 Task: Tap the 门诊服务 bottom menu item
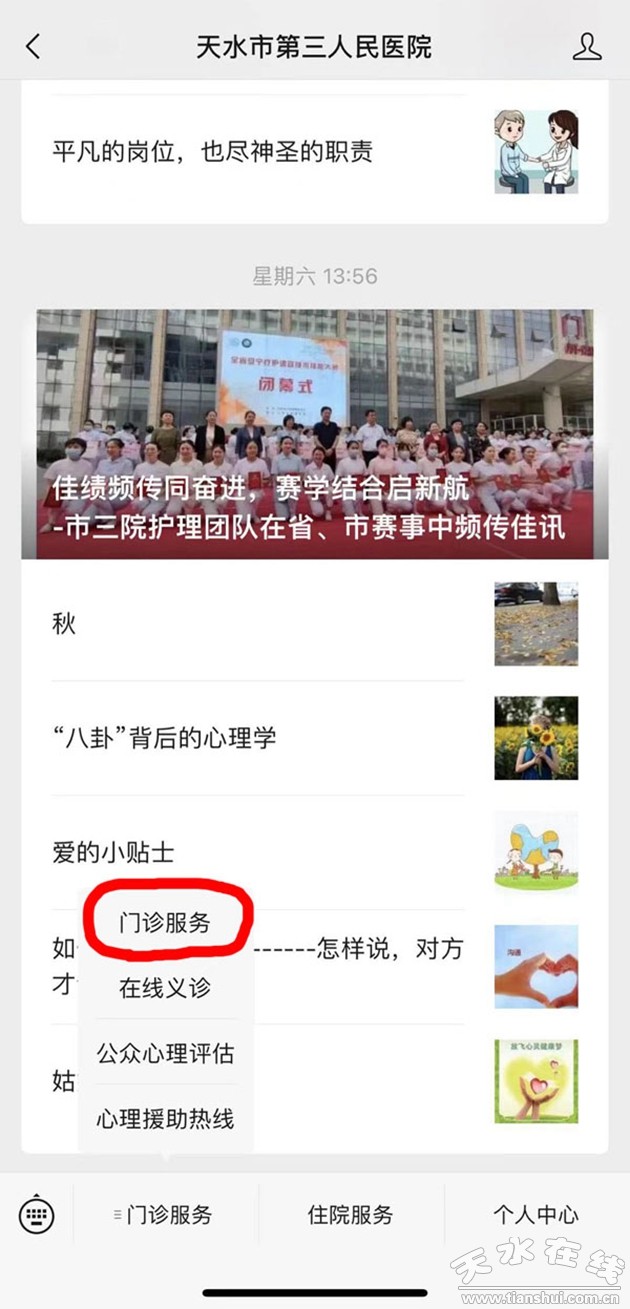(x=166, y=1215)
